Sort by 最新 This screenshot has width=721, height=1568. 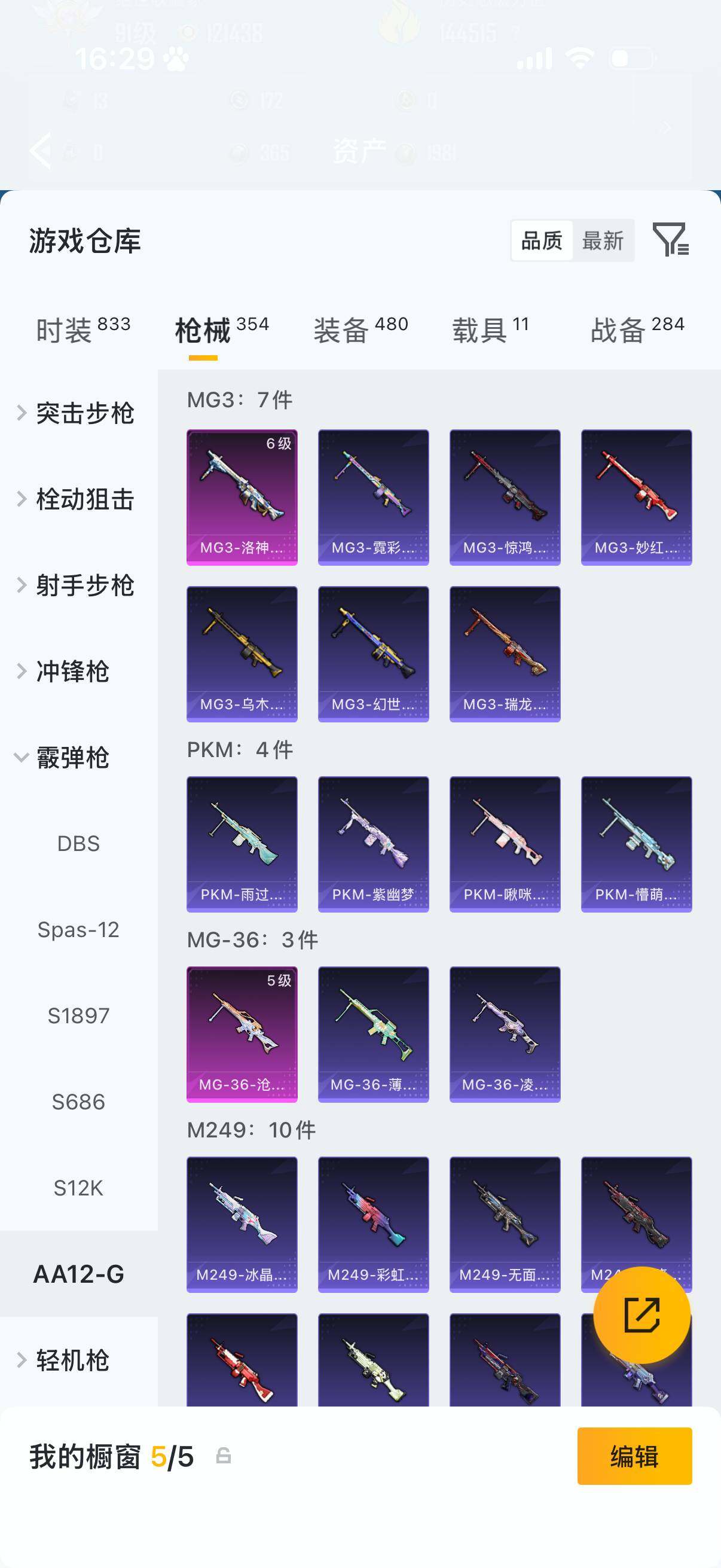click(x=603, y=240)
